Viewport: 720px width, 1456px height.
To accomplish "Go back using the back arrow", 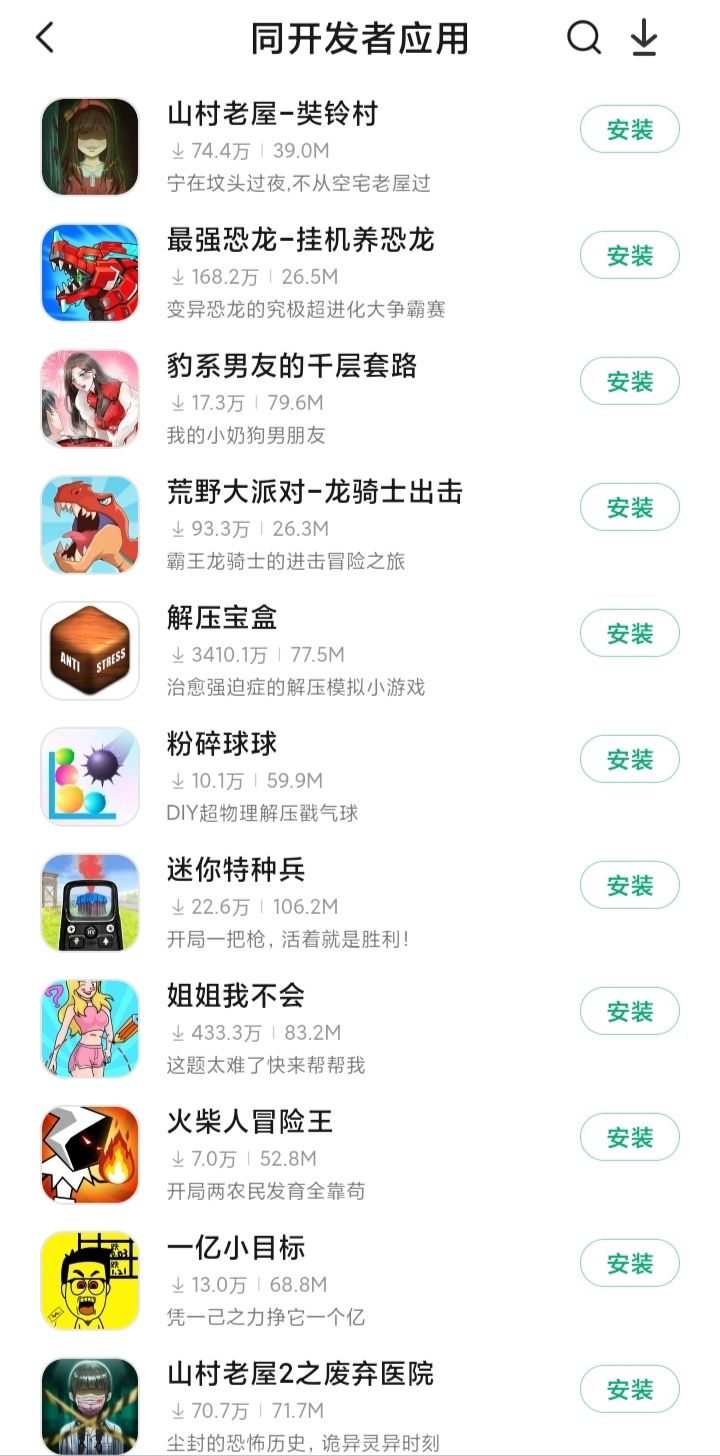I will [42, 36].
